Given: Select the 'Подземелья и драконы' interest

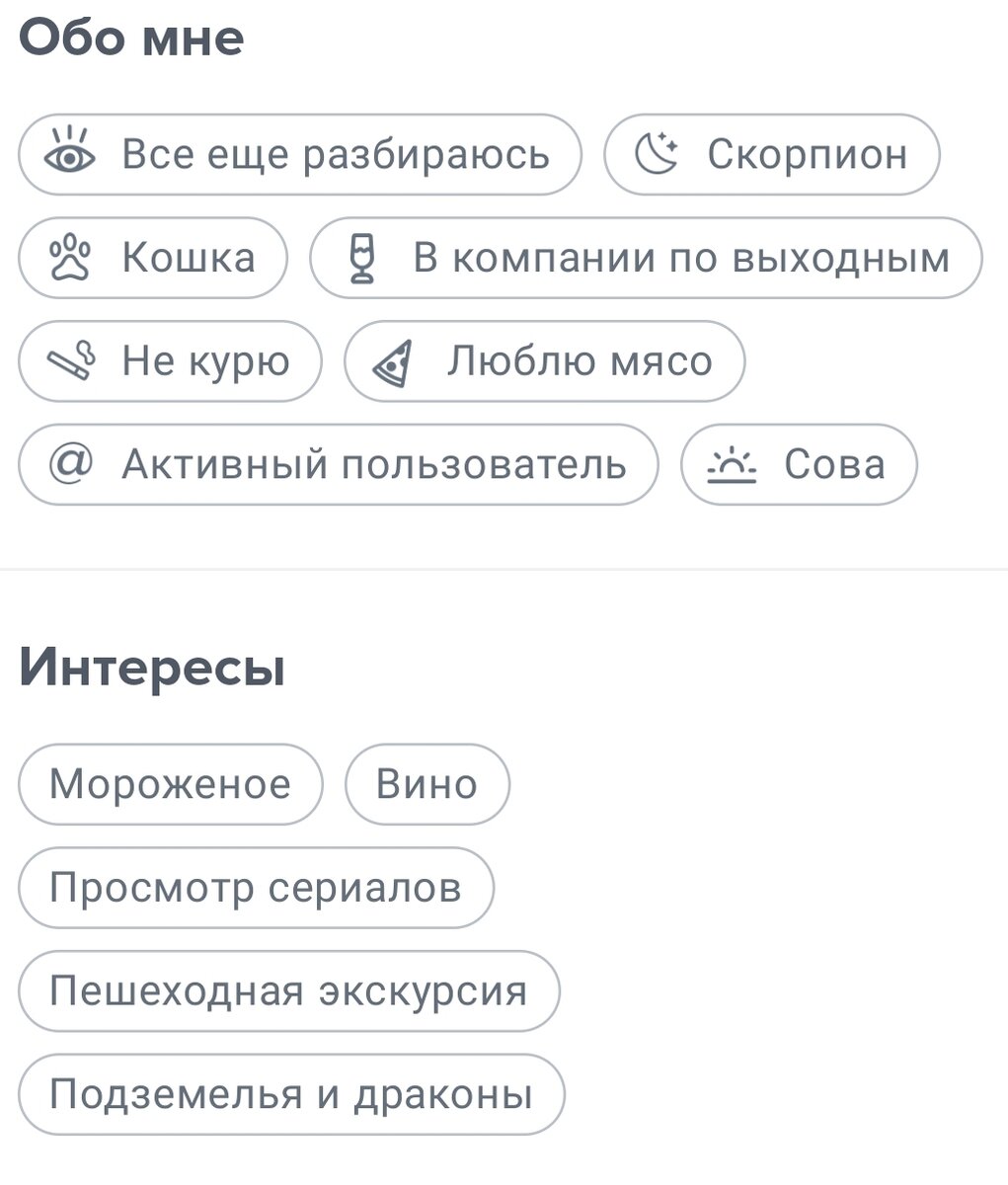Looking at the screenshot, I should 291,1093.
